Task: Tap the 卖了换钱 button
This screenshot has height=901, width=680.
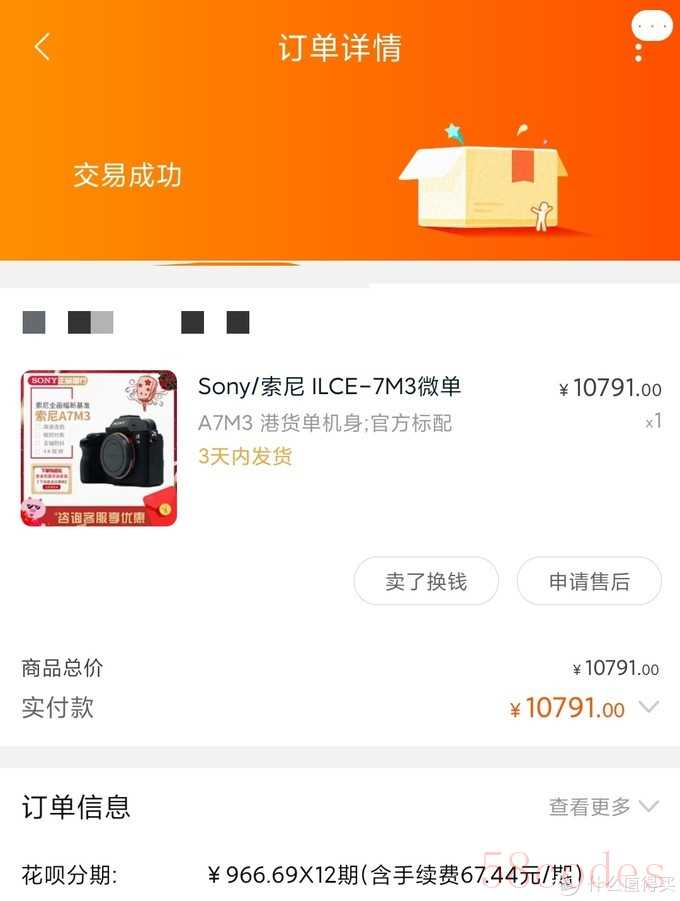Action: 426,582
